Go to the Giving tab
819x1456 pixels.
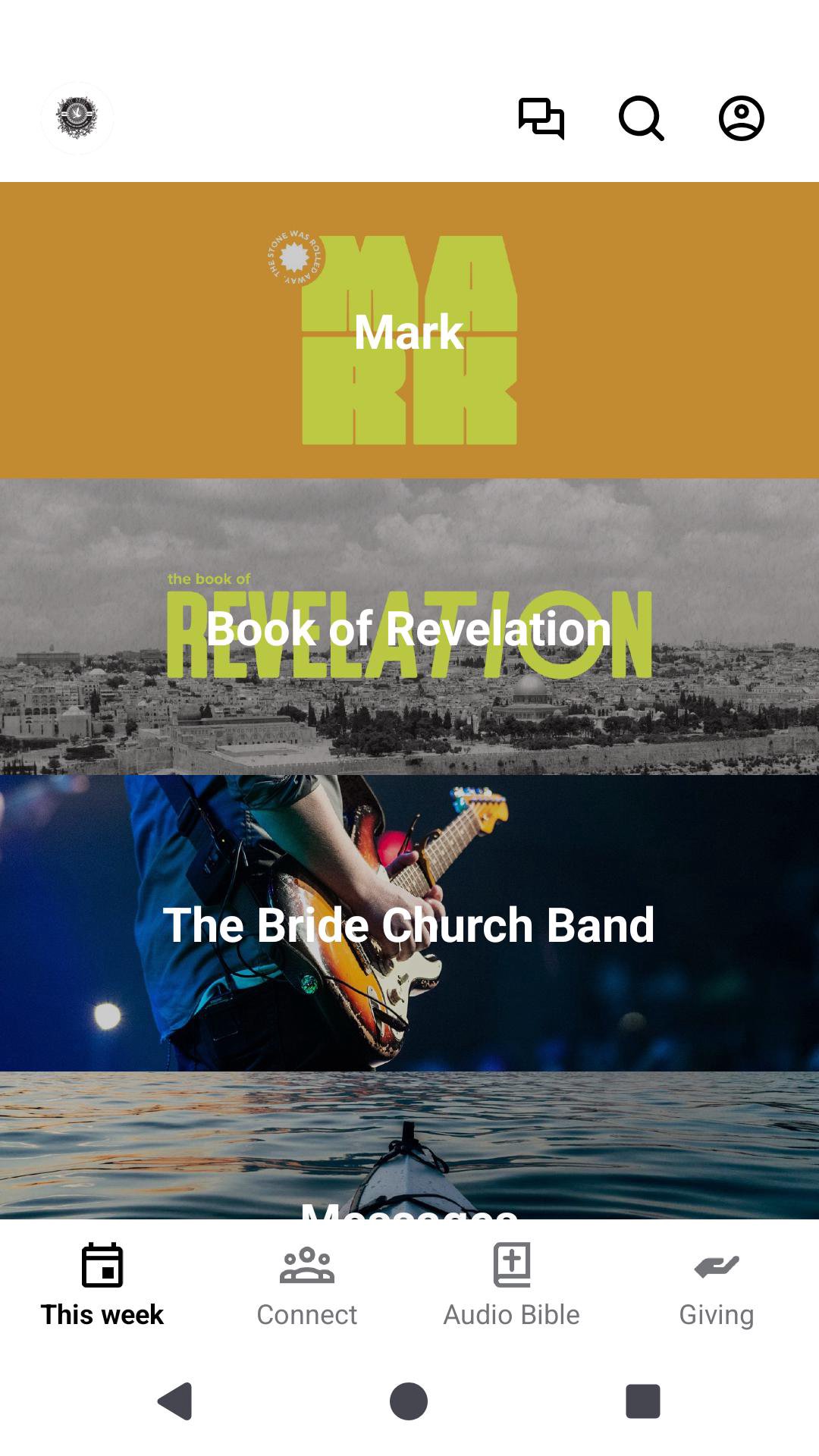click(x=717, y=1285)
